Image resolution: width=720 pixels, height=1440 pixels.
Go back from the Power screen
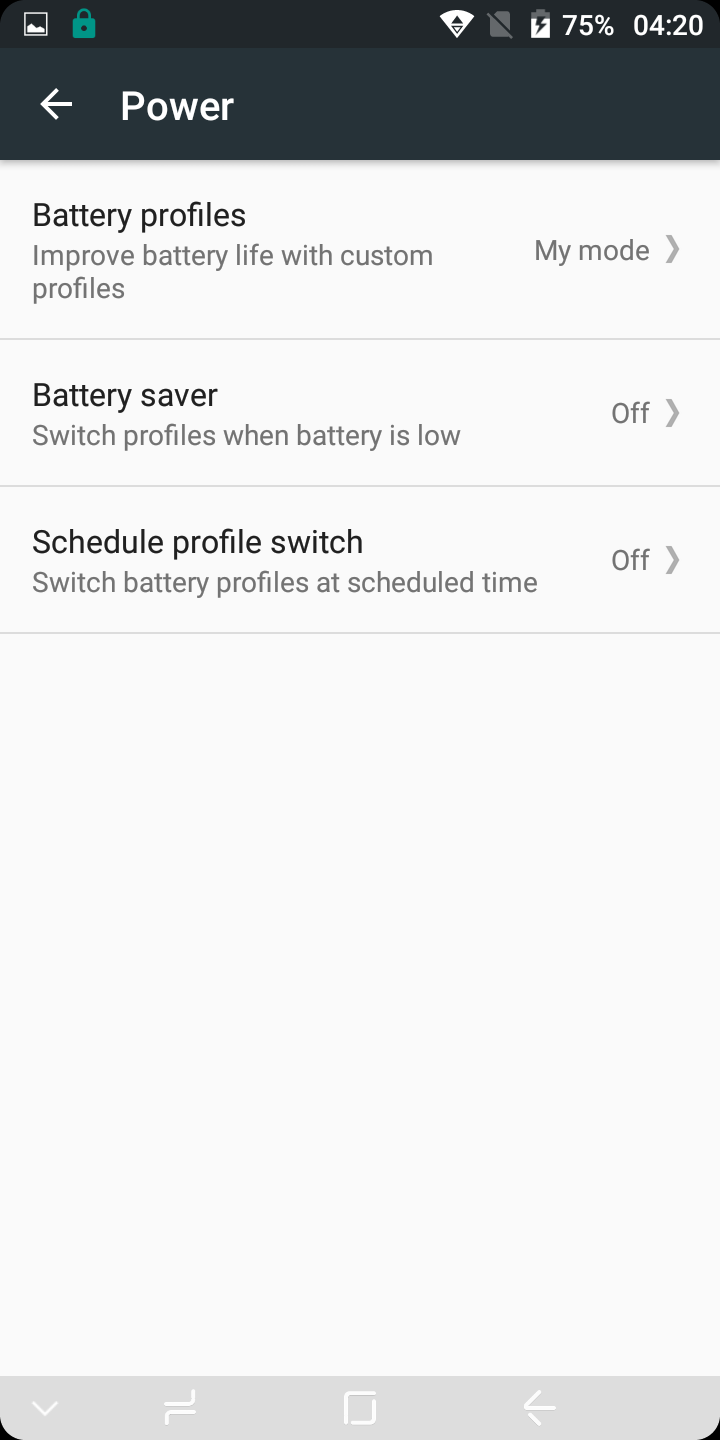pyautogui.click(x=56, y=105)
